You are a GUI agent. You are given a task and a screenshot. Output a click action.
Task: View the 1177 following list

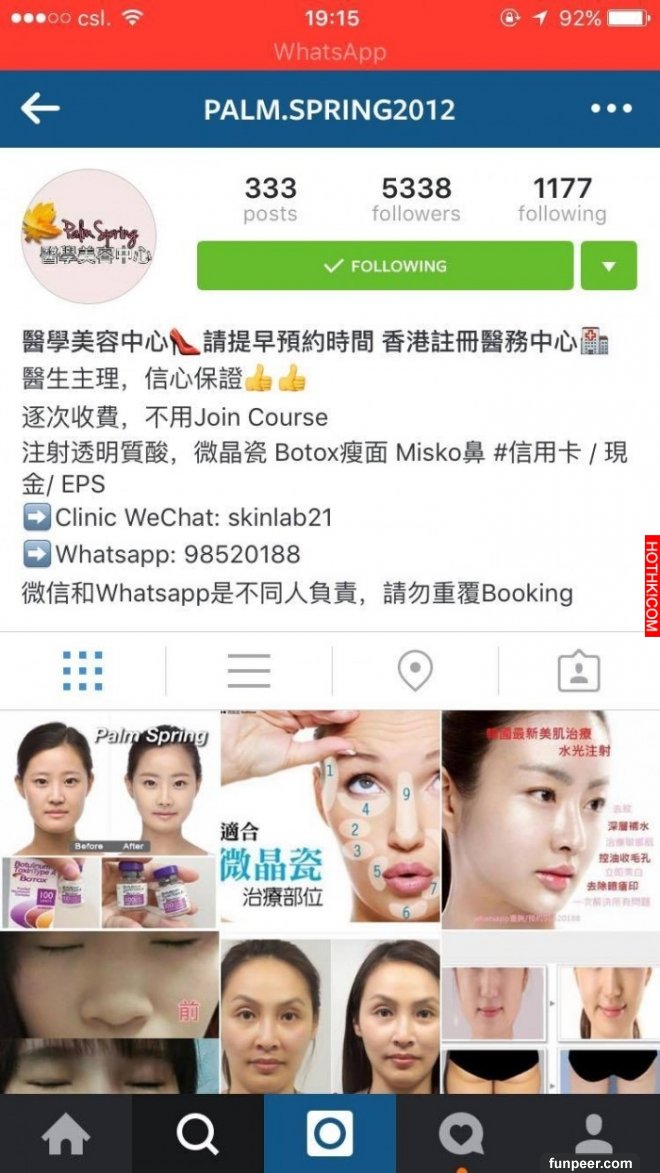coord(562,199)
